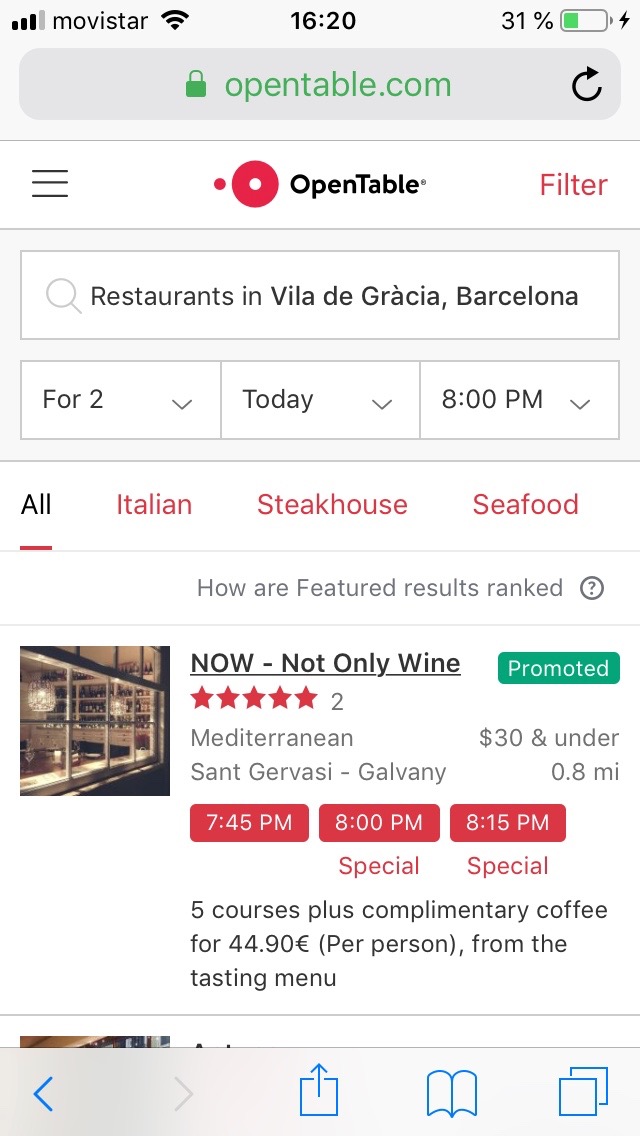The image size is (640, 1136).
Task: Open the Filter options
Action: (573, 185)
